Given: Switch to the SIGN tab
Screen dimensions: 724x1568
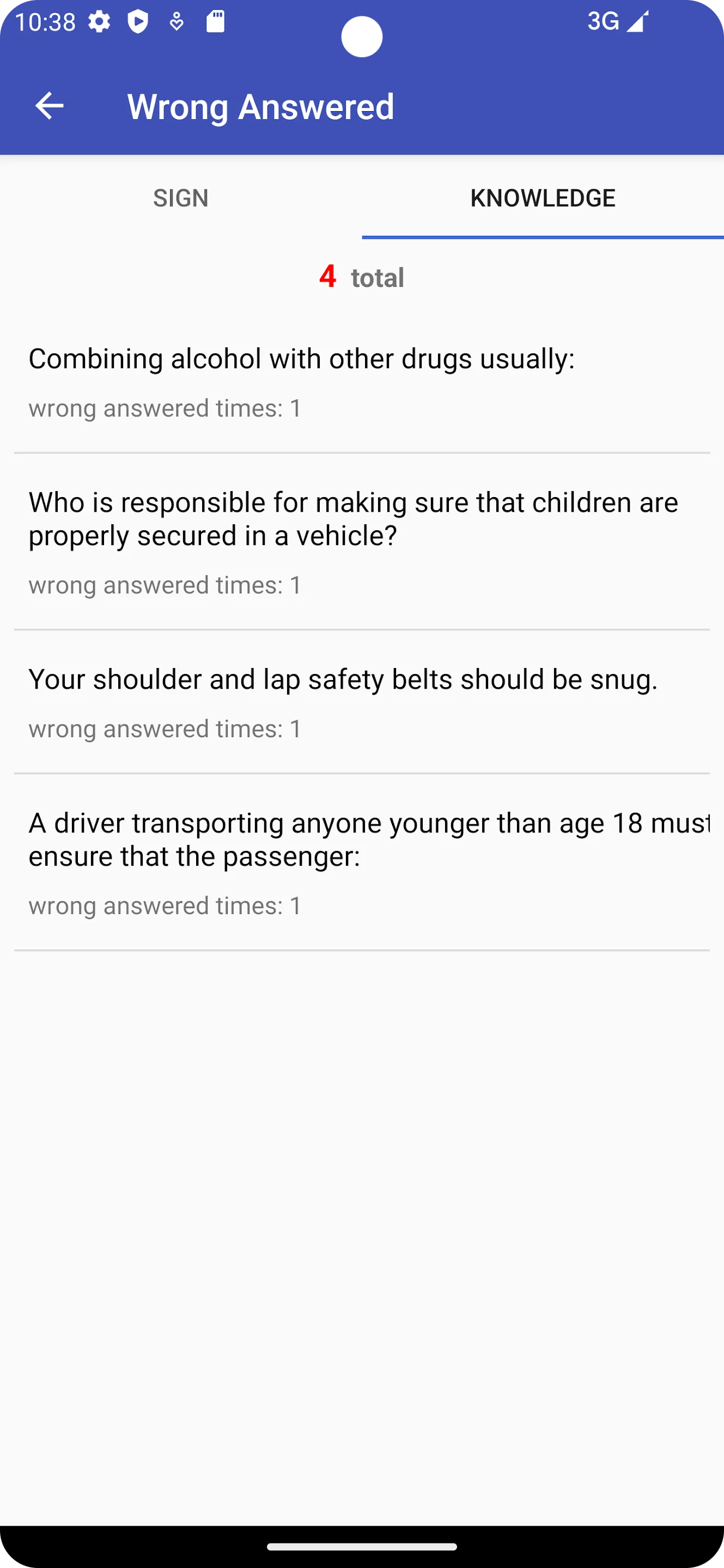Looking at the screenshot, I should click(181, 198).
